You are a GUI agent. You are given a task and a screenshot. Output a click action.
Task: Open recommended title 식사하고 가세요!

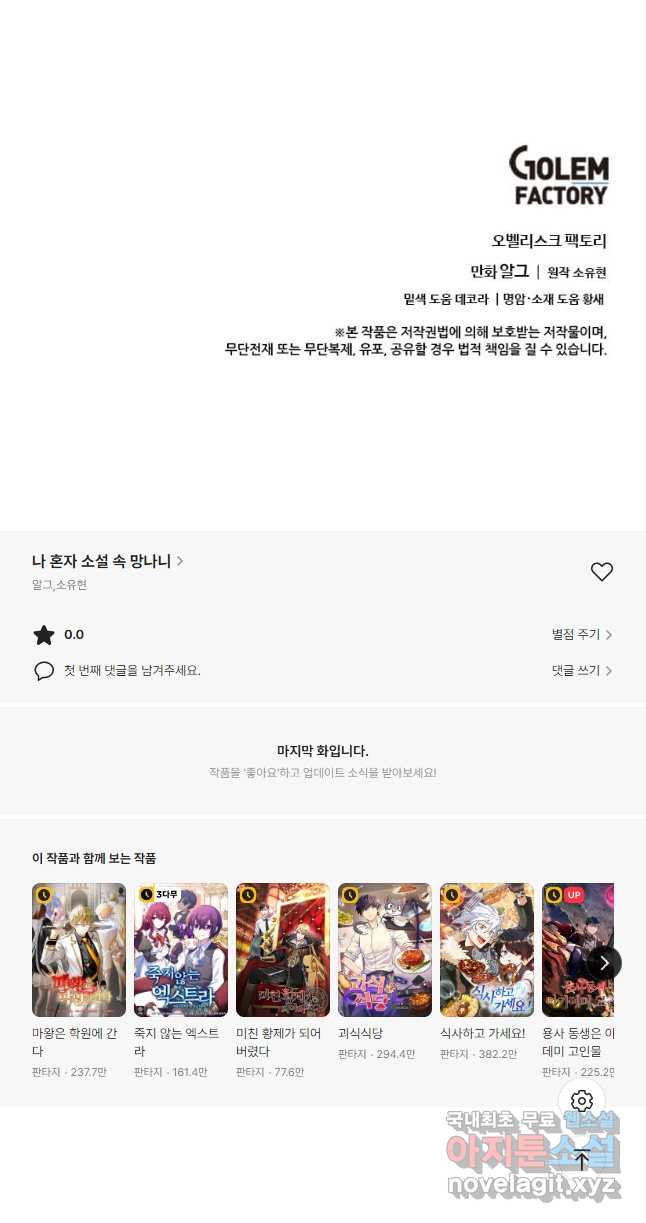pyautogui.click(x=487, y=949)
